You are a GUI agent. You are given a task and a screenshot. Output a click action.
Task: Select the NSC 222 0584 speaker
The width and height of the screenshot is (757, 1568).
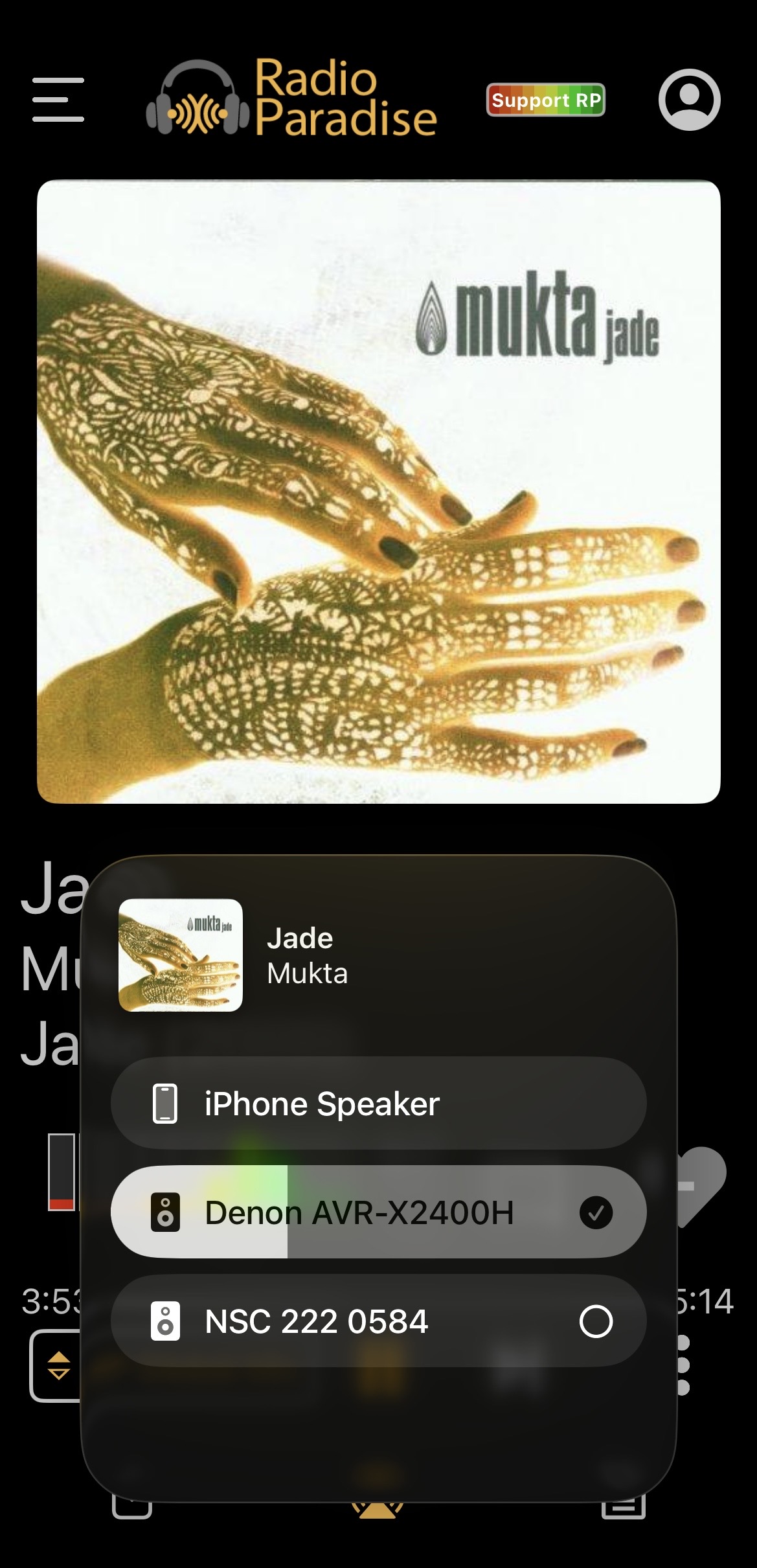[378, 1321]
